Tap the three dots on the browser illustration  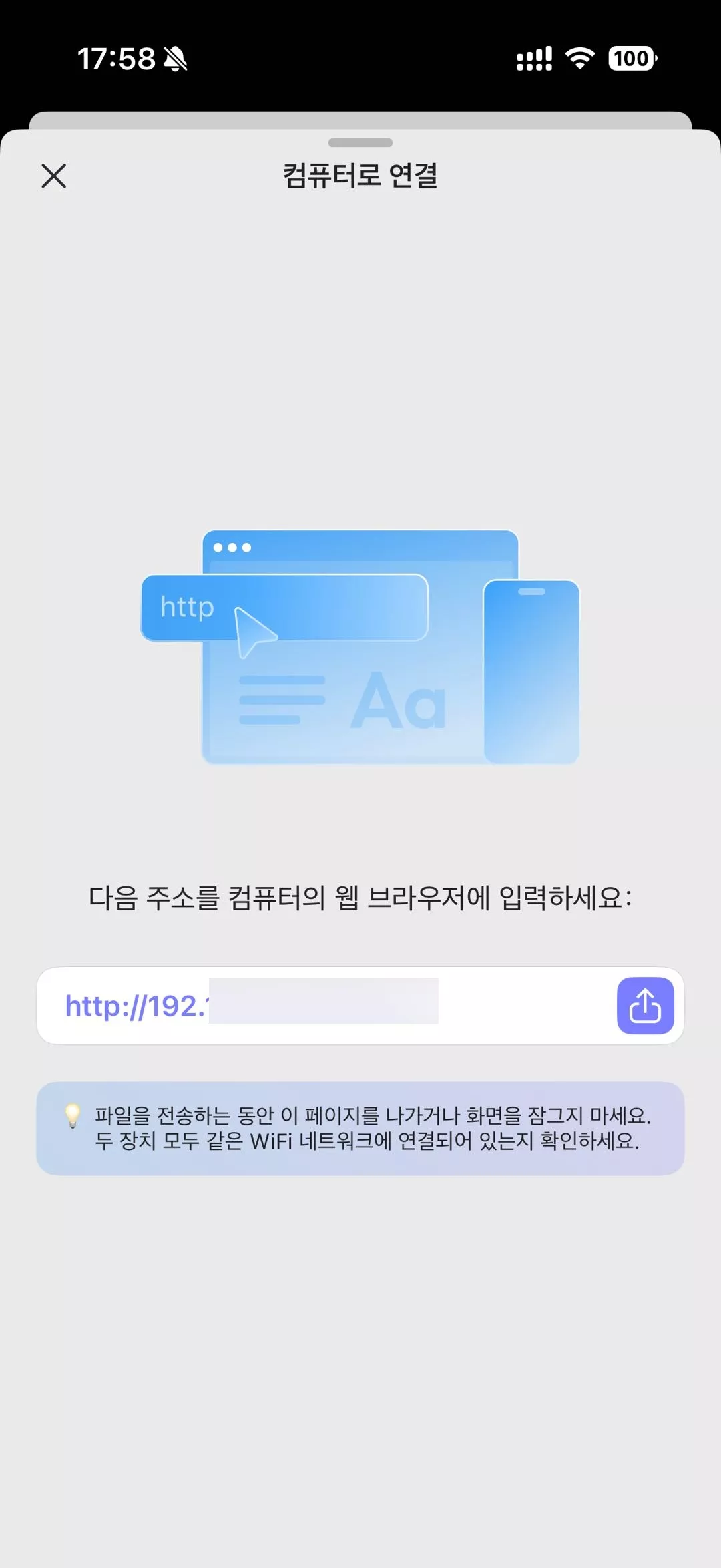(232, 546)
